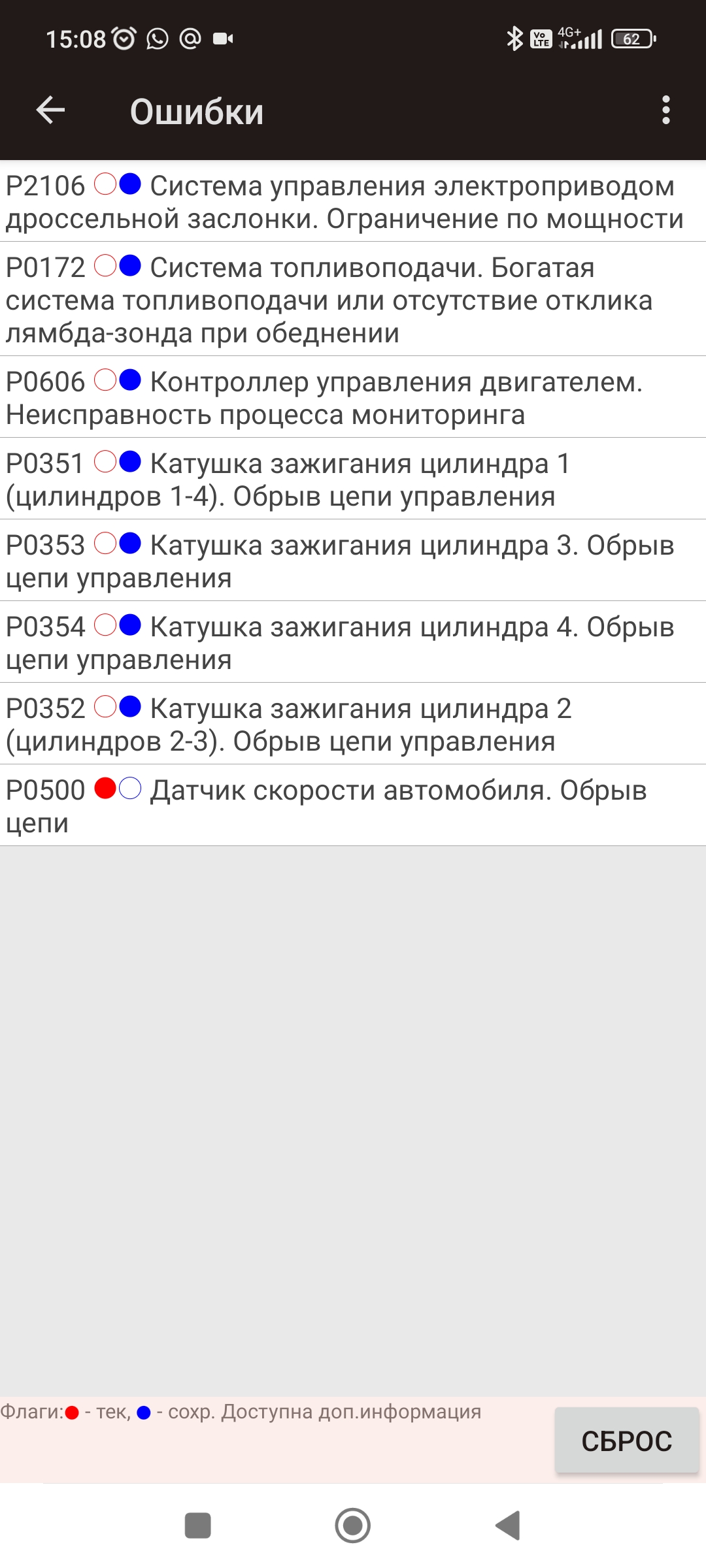Select the P0172 fuel system error
706x1568 pixels.
click(353, 300)
